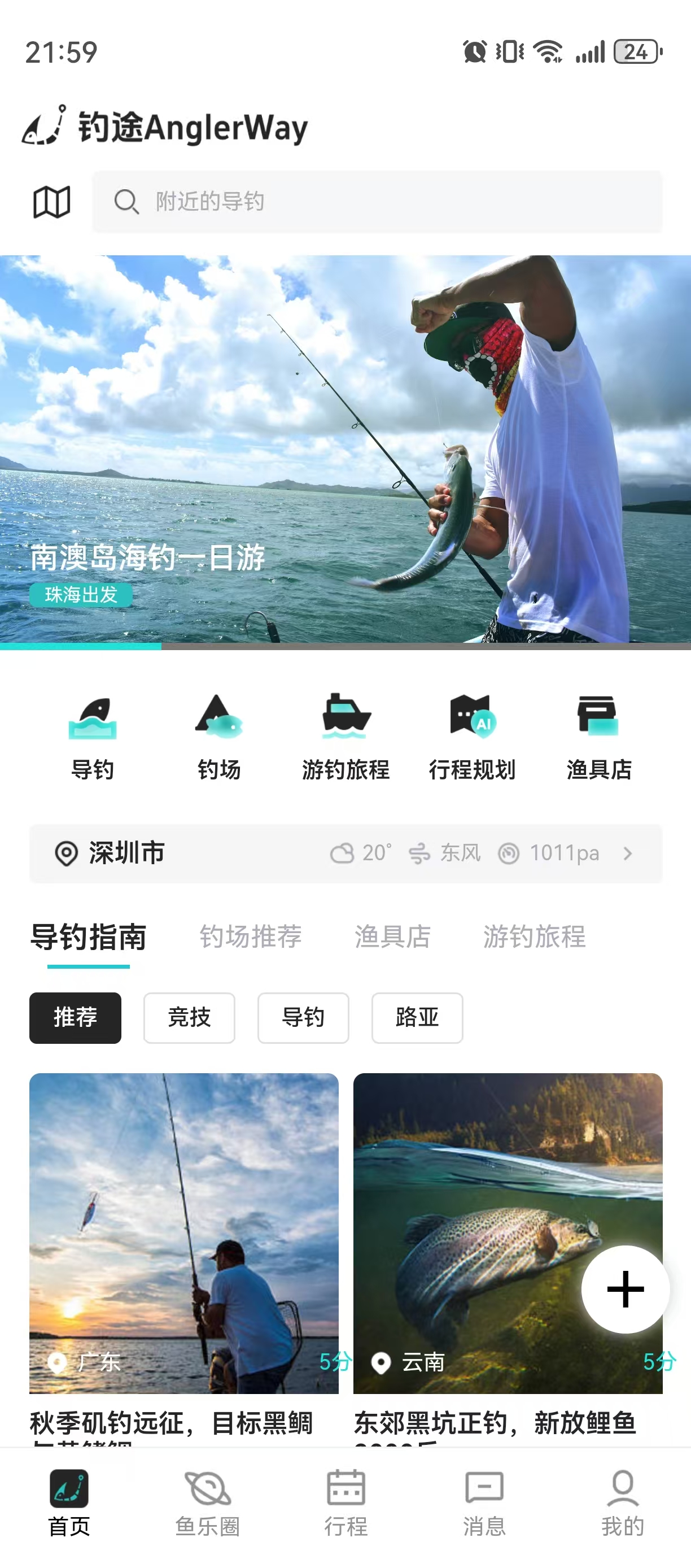Switch to the 钓场推荐 tab
This screenshot has height=1568, width=691.
pyautogui.click(x=250, y=938)
